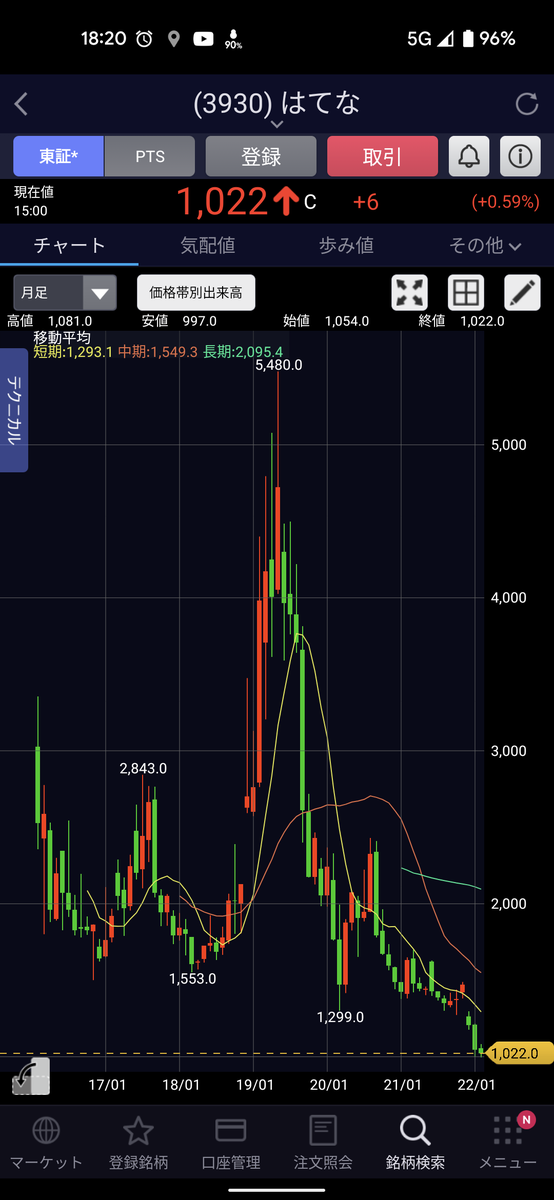This screenshot has width=554, height=1200.
Task: Toggle 価格帯別出来高 display
Action: tap(196, 293)
